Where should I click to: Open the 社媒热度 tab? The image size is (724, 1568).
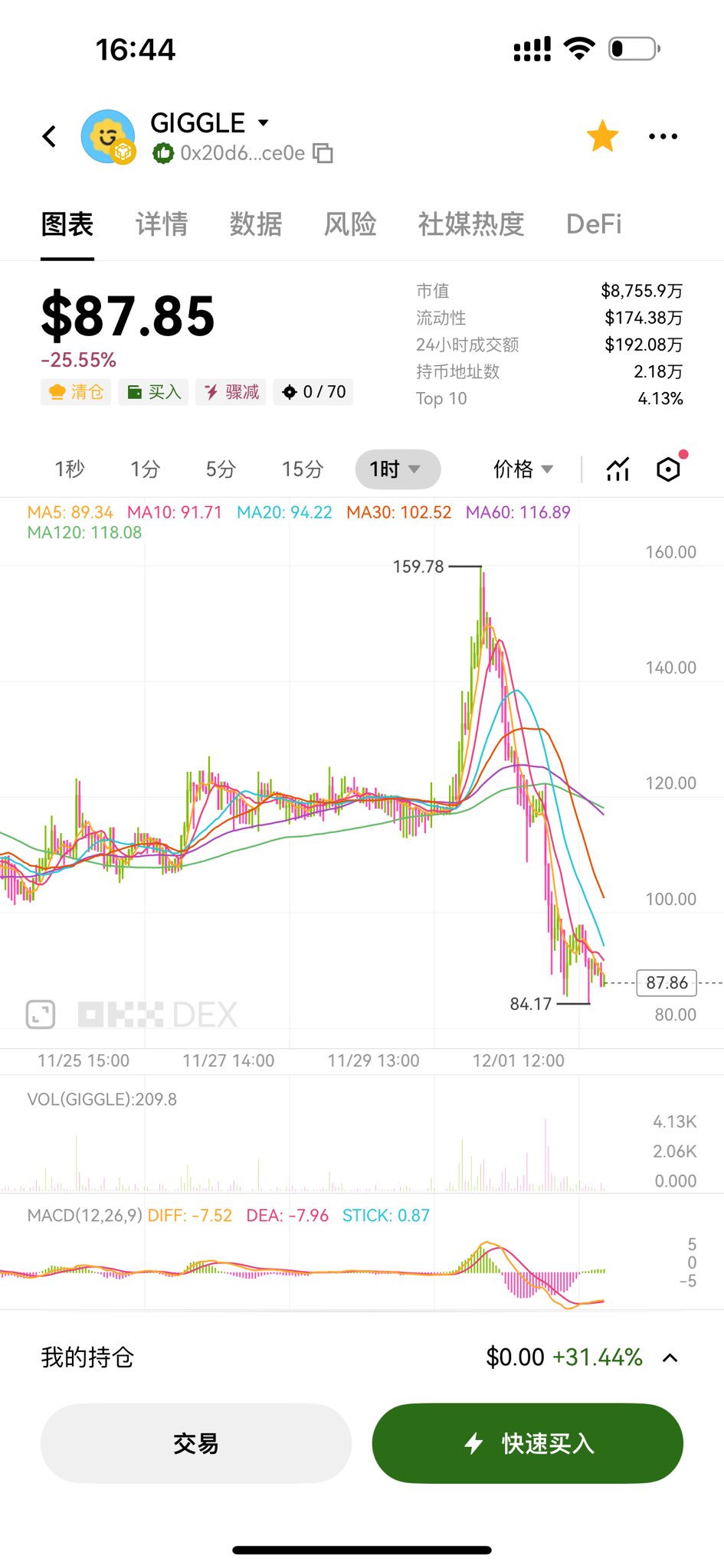tap(470, 224)
